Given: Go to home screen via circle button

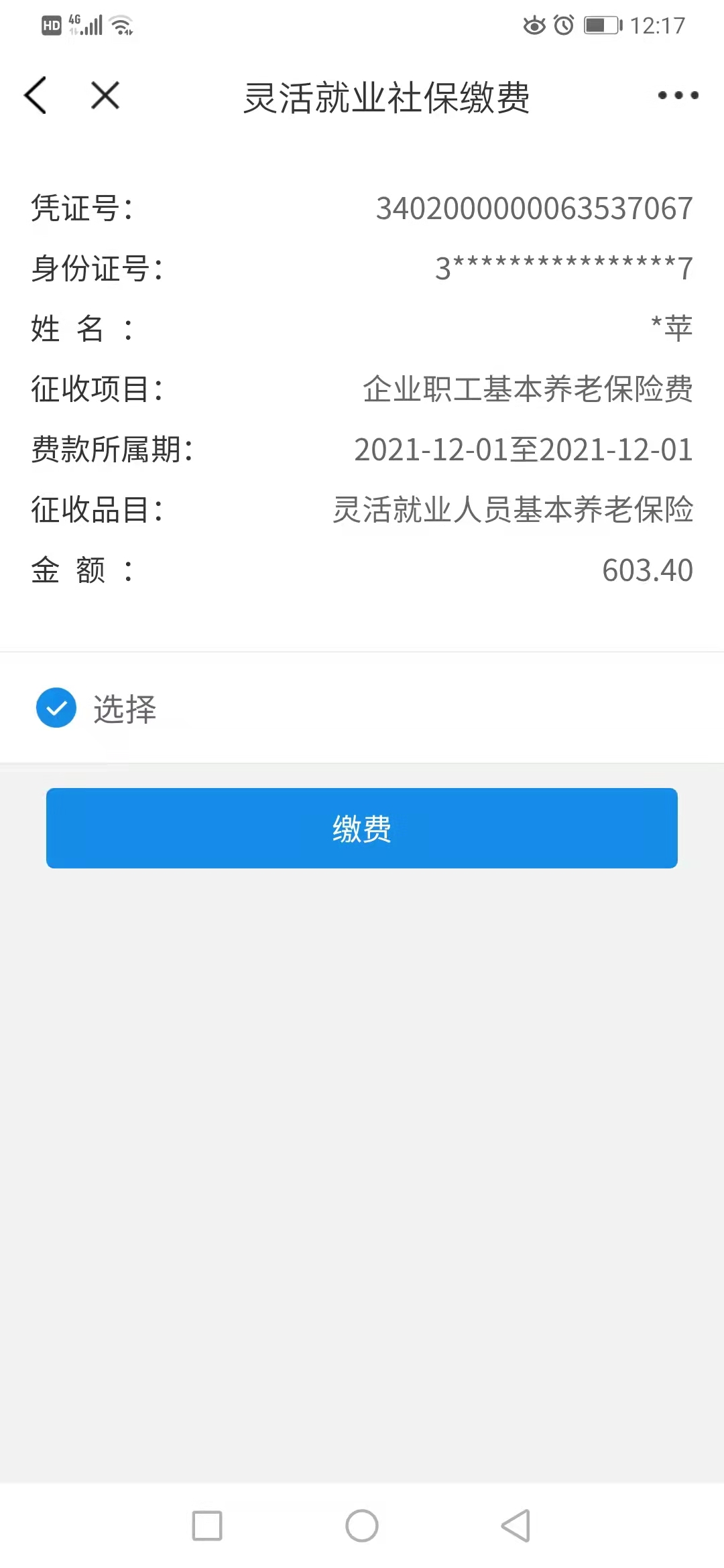Looking at the screenshot, I should coord(362,1526).
